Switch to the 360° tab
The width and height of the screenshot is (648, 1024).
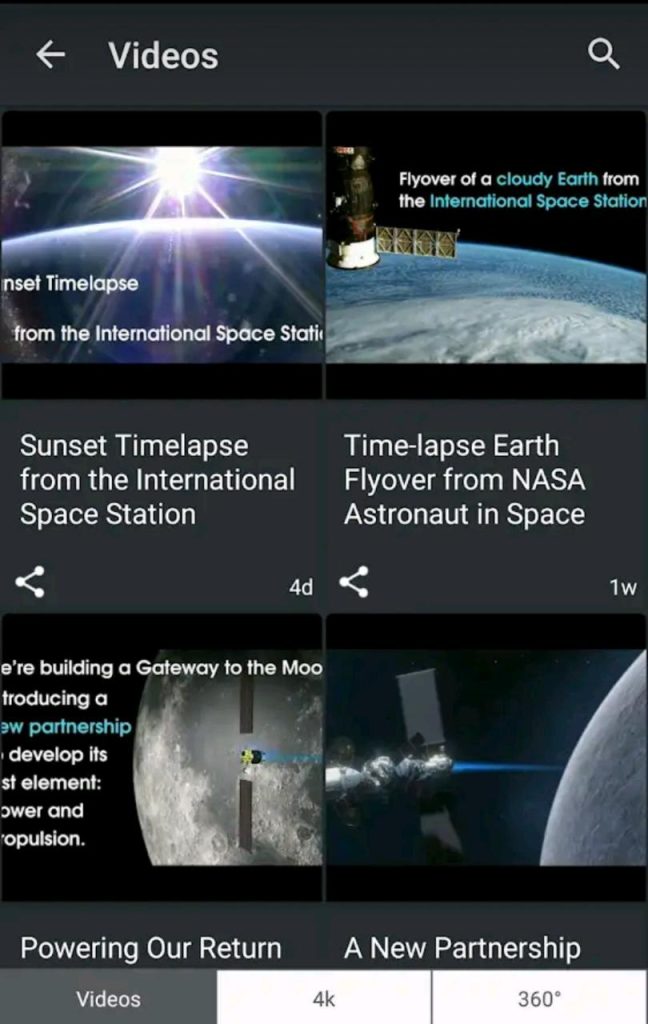(x=540, y=998)
